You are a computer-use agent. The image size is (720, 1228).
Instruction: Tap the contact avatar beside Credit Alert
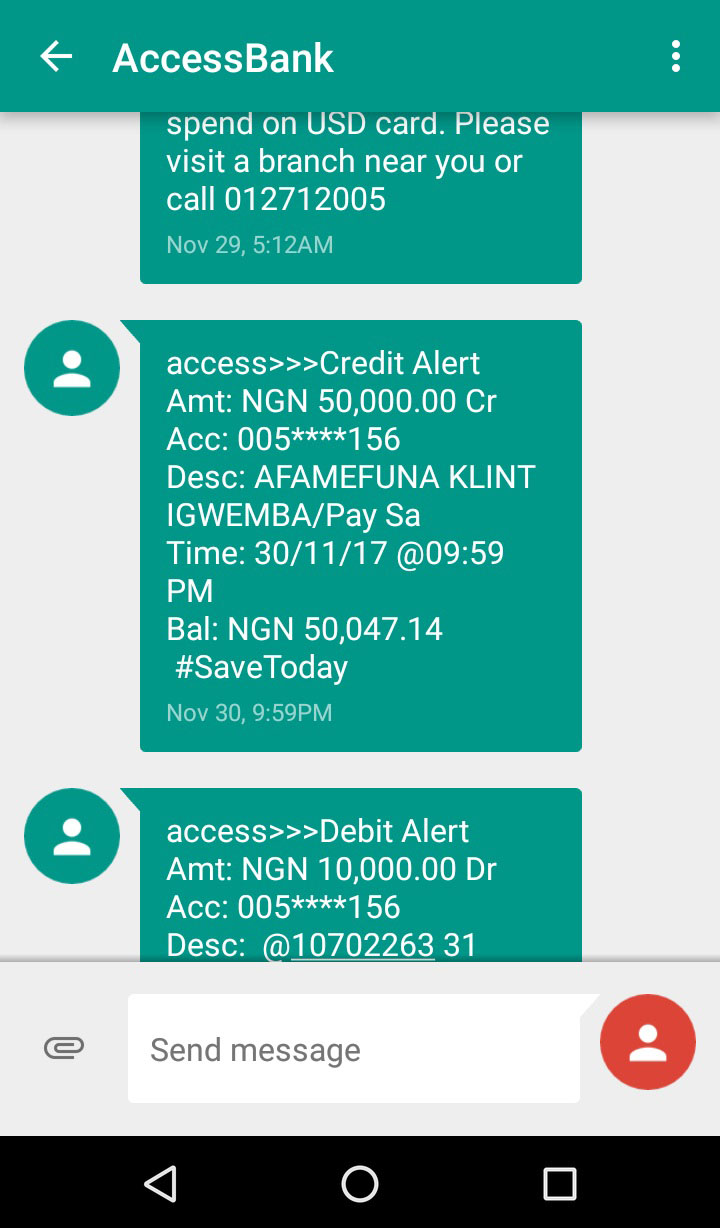point(72,368)
